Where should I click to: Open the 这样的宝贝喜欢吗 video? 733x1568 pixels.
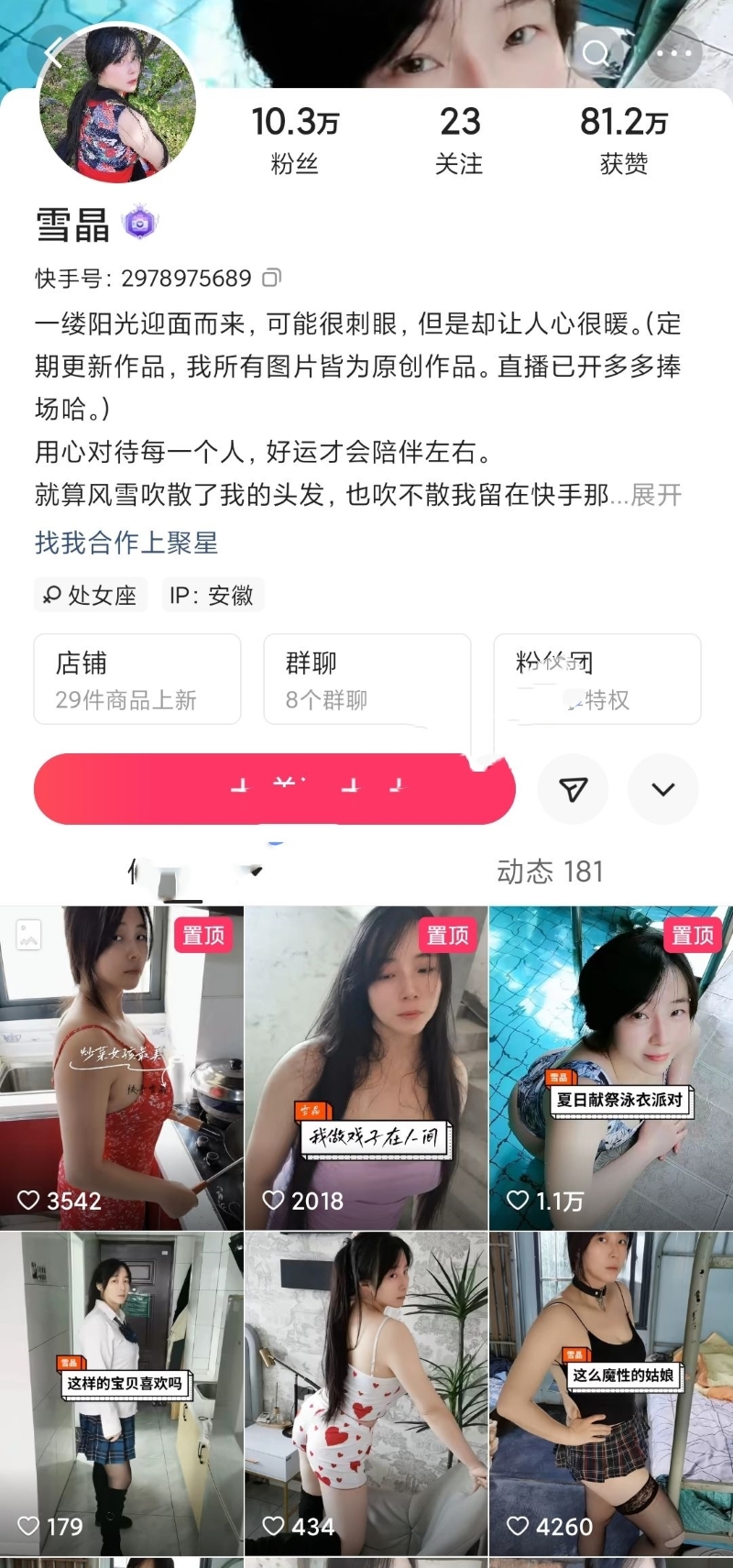coord(122,1393)
